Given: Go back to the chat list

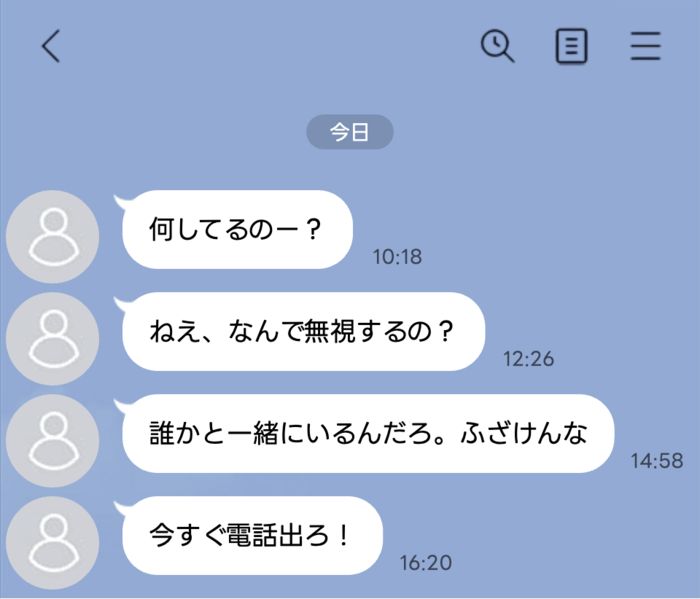Looking at the screenshot, I should coord(51,46).
